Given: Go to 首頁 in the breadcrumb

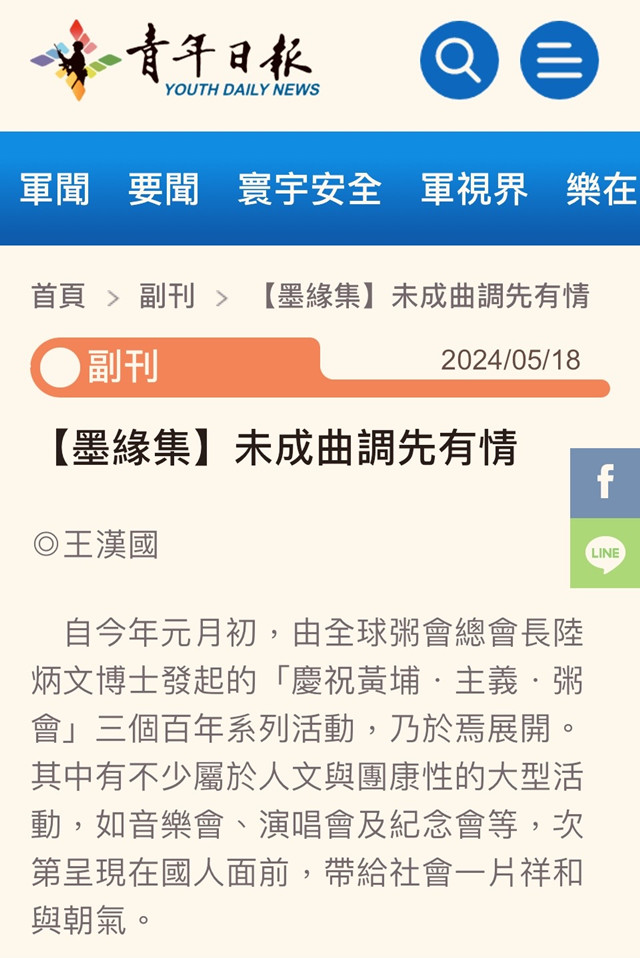Looking at the screenshot, I should 58,296.
